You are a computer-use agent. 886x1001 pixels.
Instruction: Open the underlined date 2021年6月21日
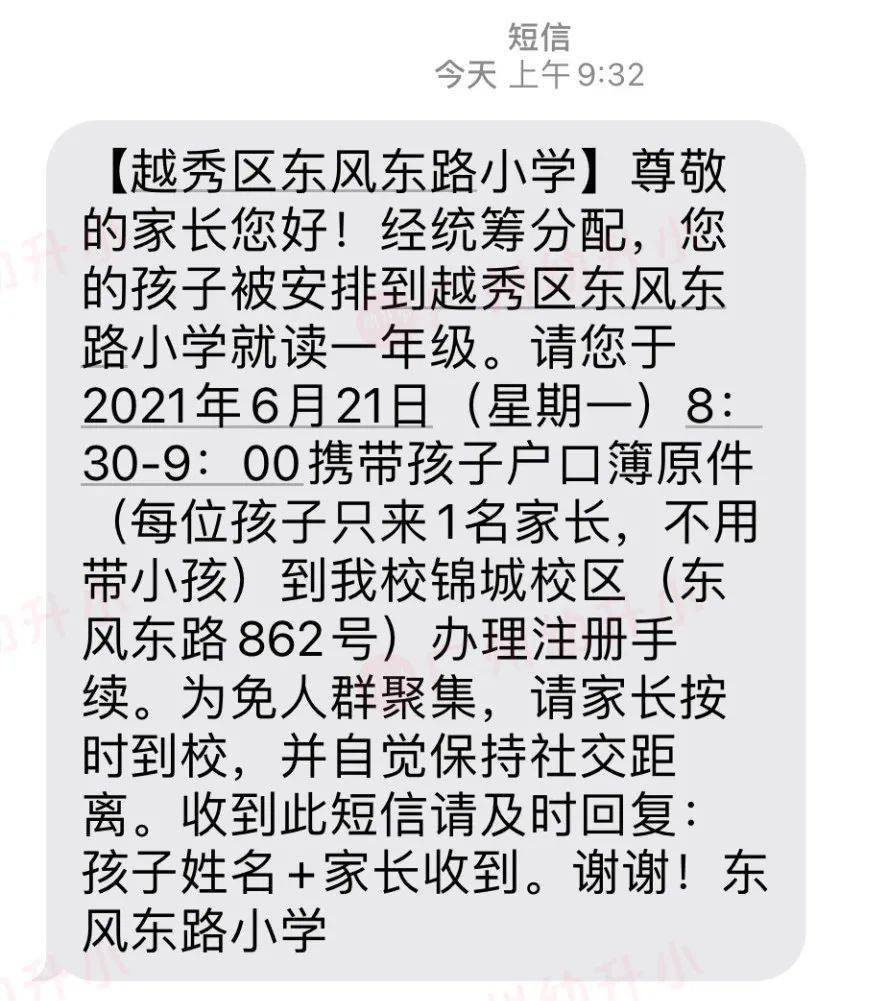click(x=255, y=407)
